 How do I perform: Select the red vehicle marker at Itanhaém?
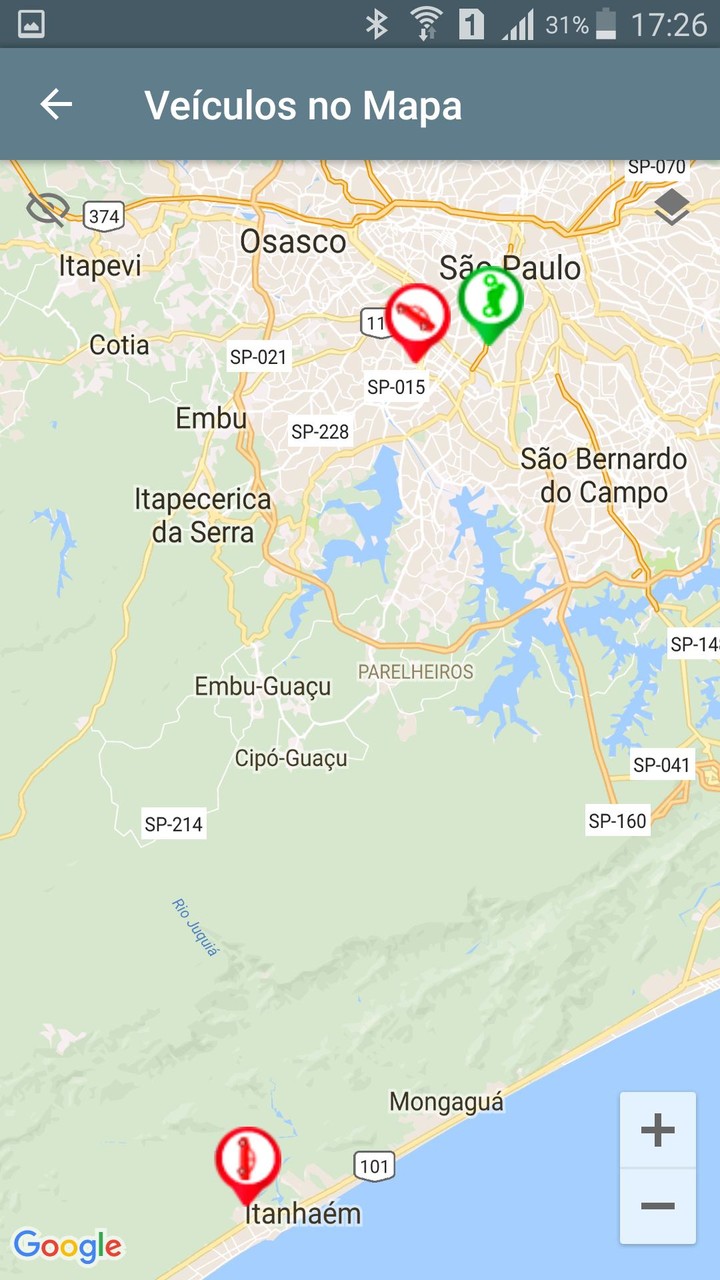click(x=247, y=1160)
